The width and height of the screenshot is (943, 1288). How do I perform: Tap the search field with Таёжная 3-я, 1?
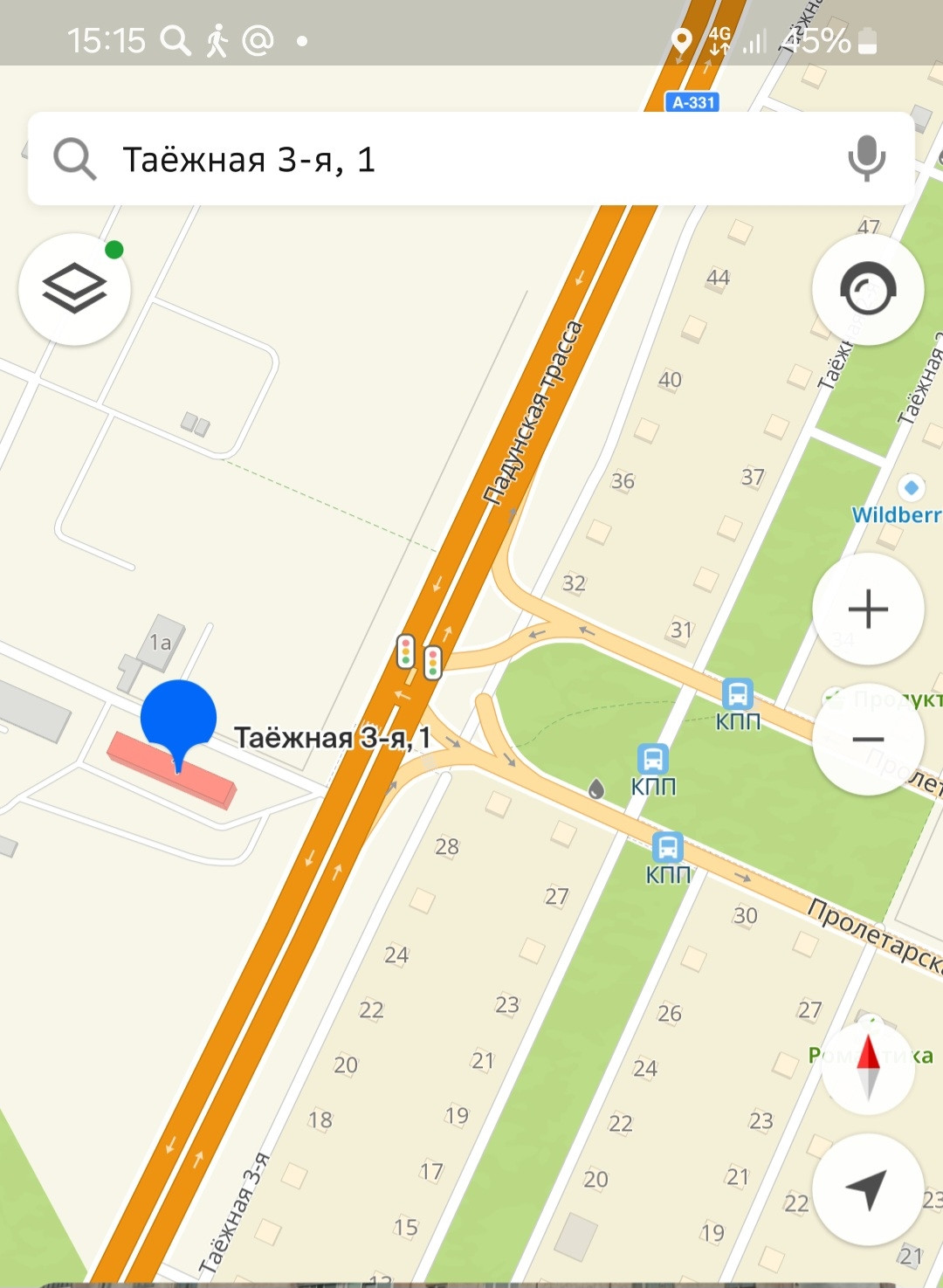(x=437, y=160)
